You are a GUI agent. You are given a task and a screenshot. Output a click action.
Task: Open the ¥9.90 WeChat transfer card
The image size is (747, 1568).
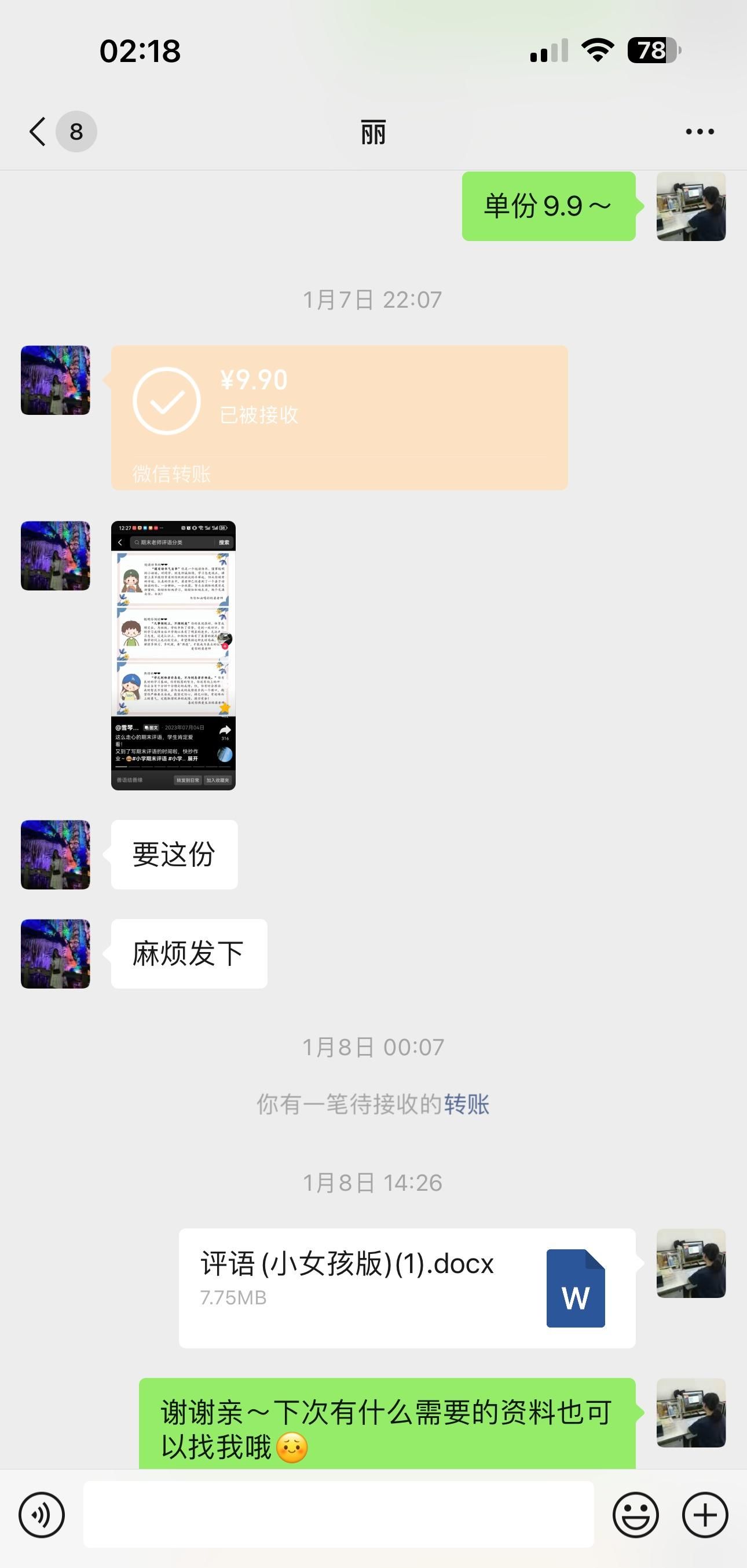(339, 418)
